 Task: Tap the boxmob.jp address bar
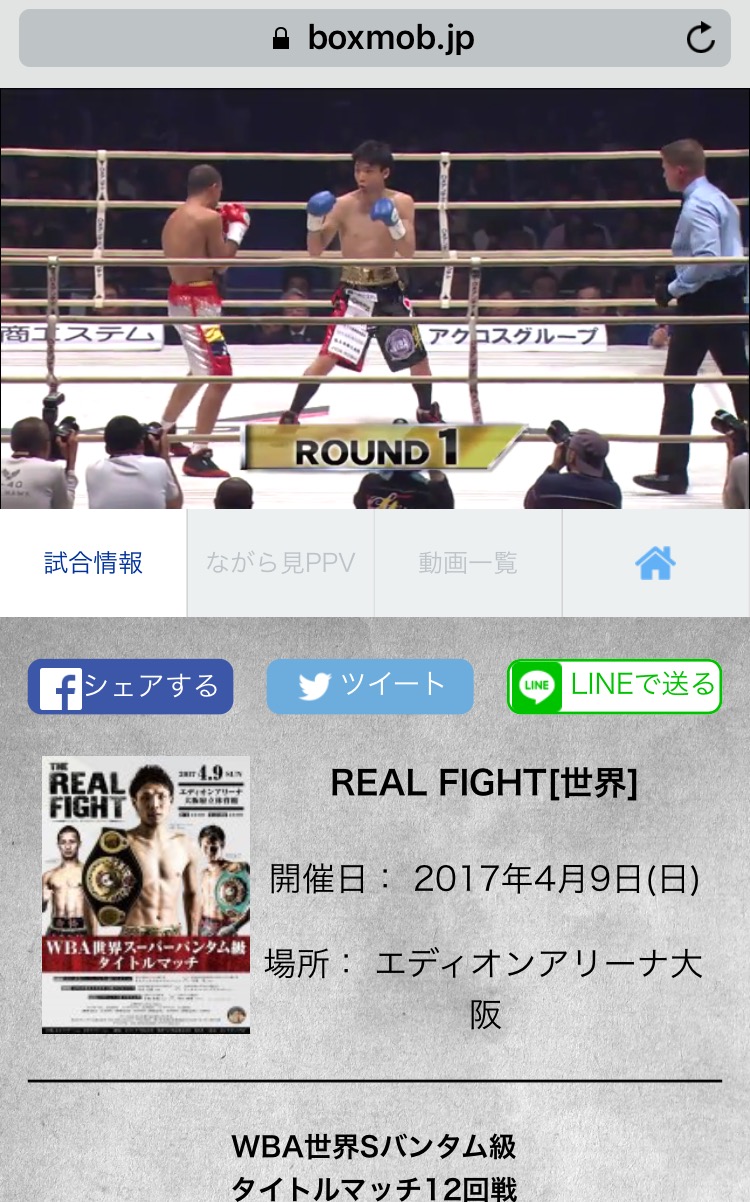point(374,39)
